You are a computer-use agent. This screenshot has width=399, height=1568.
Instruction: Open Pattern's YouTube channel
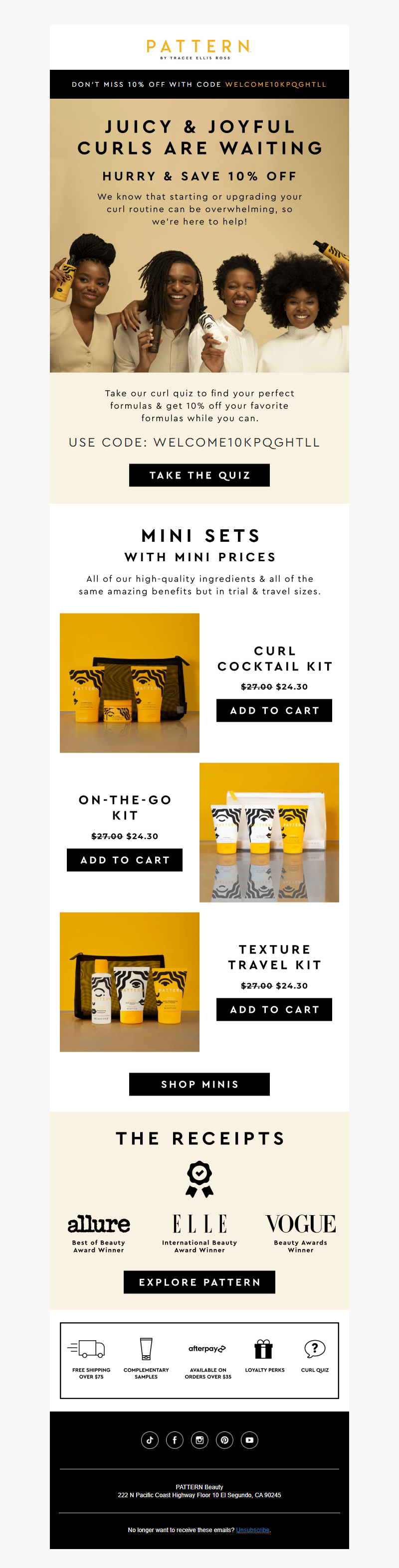tap(249, 1439)
